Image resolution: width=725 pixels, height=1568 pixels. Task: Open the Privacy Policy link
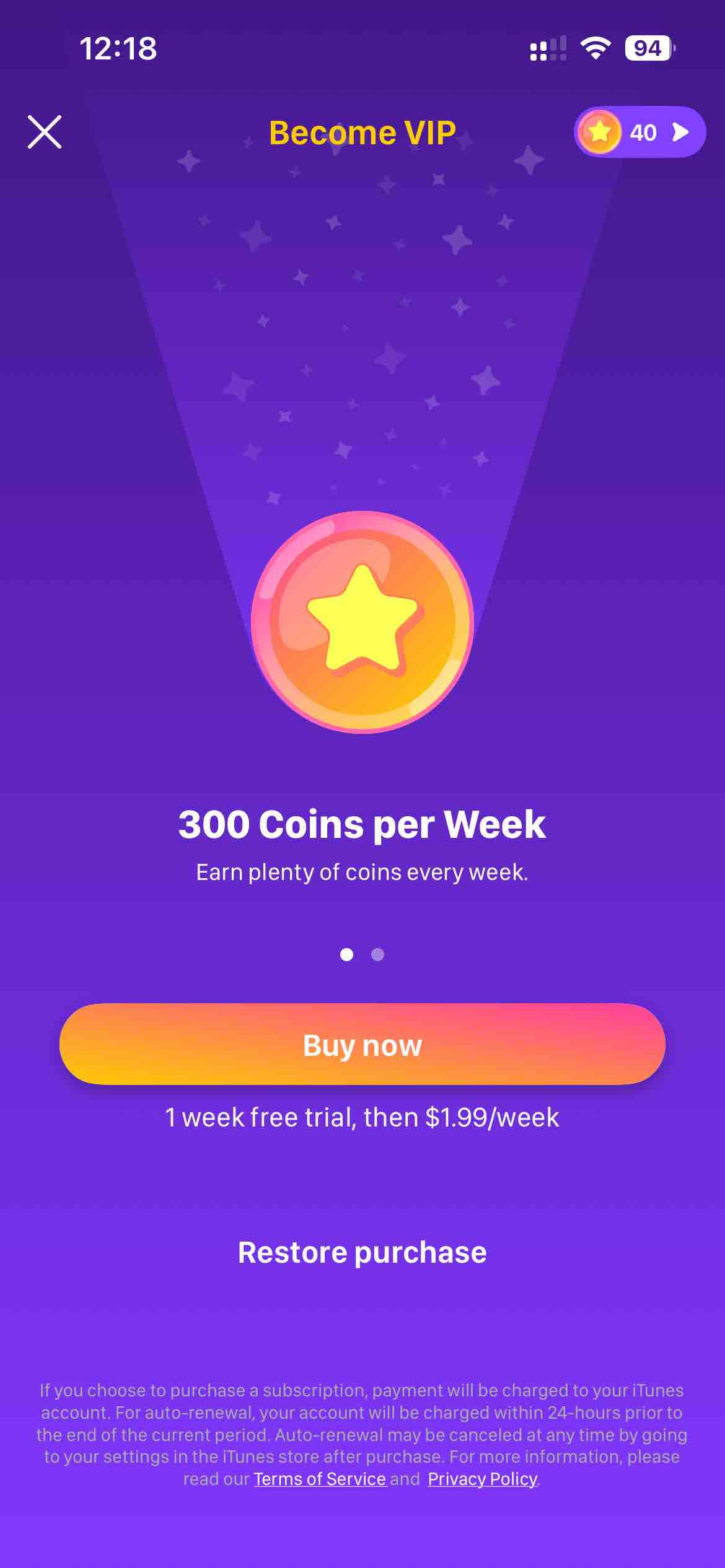(x=483, y=1479)
